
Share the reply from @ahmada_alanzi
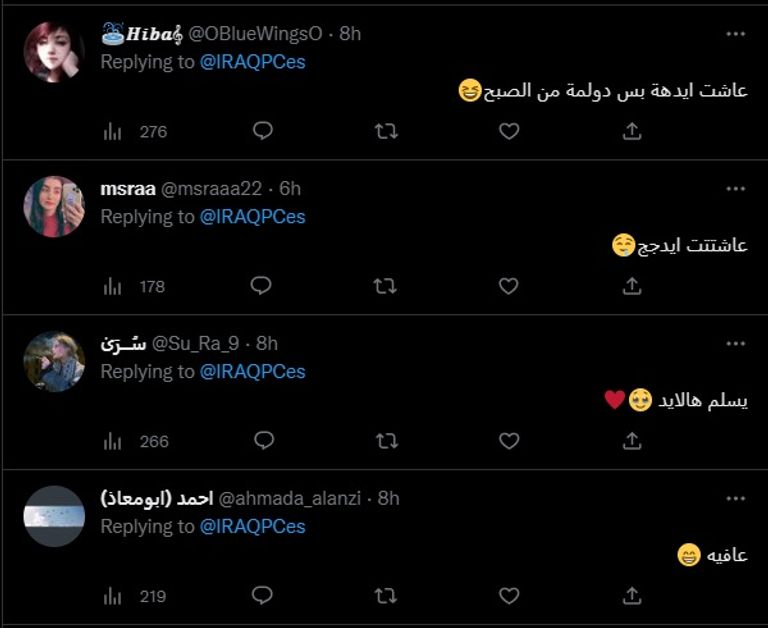[x=632, y=596]
